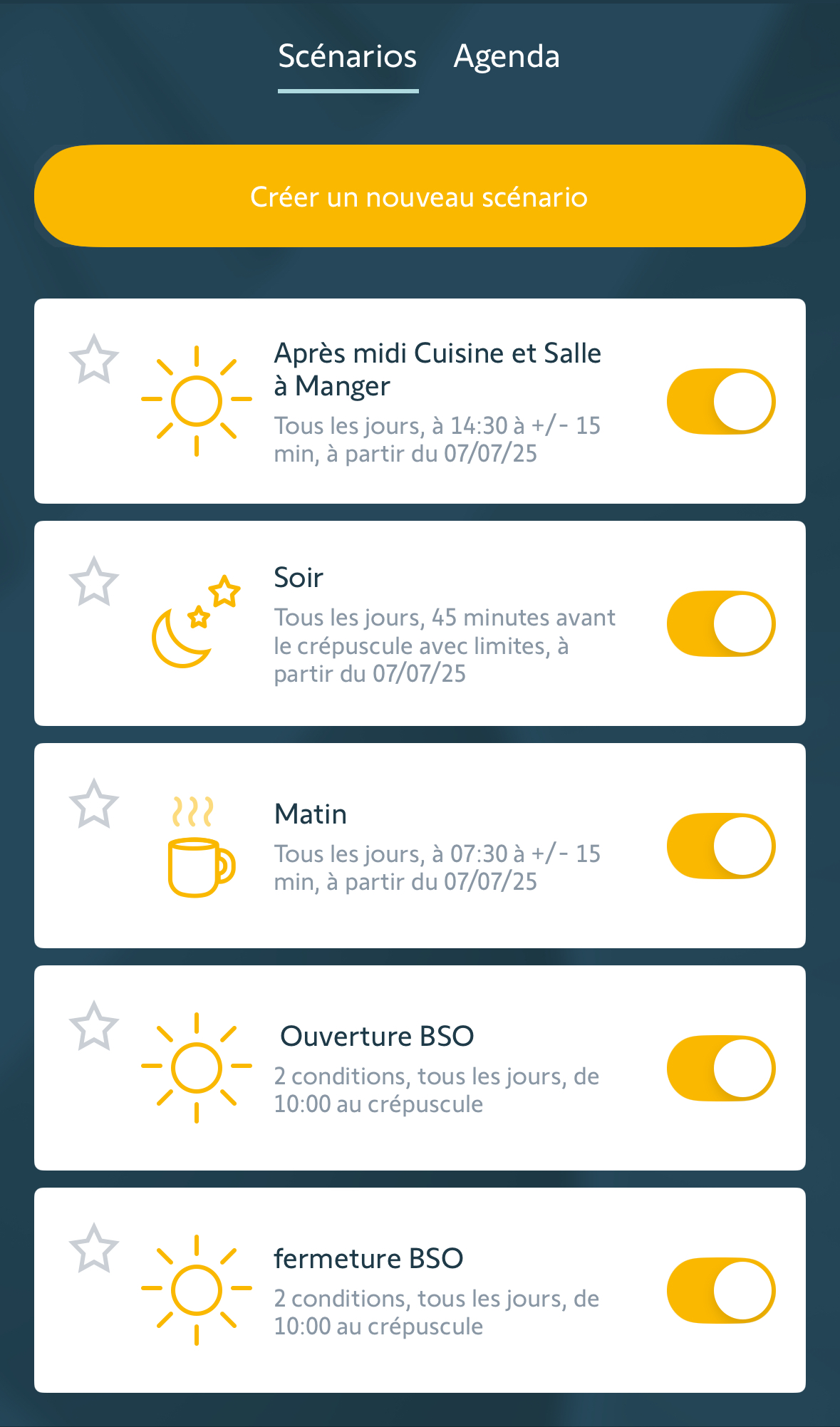Tap Créer un nouveau scénario button

coord(420,196)
